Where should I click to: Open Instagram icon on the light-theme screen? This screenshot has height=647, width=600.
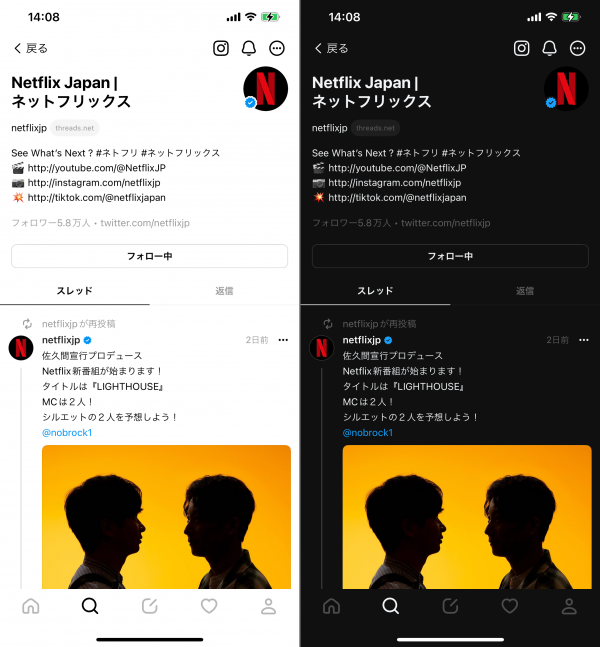coord(221,48)
